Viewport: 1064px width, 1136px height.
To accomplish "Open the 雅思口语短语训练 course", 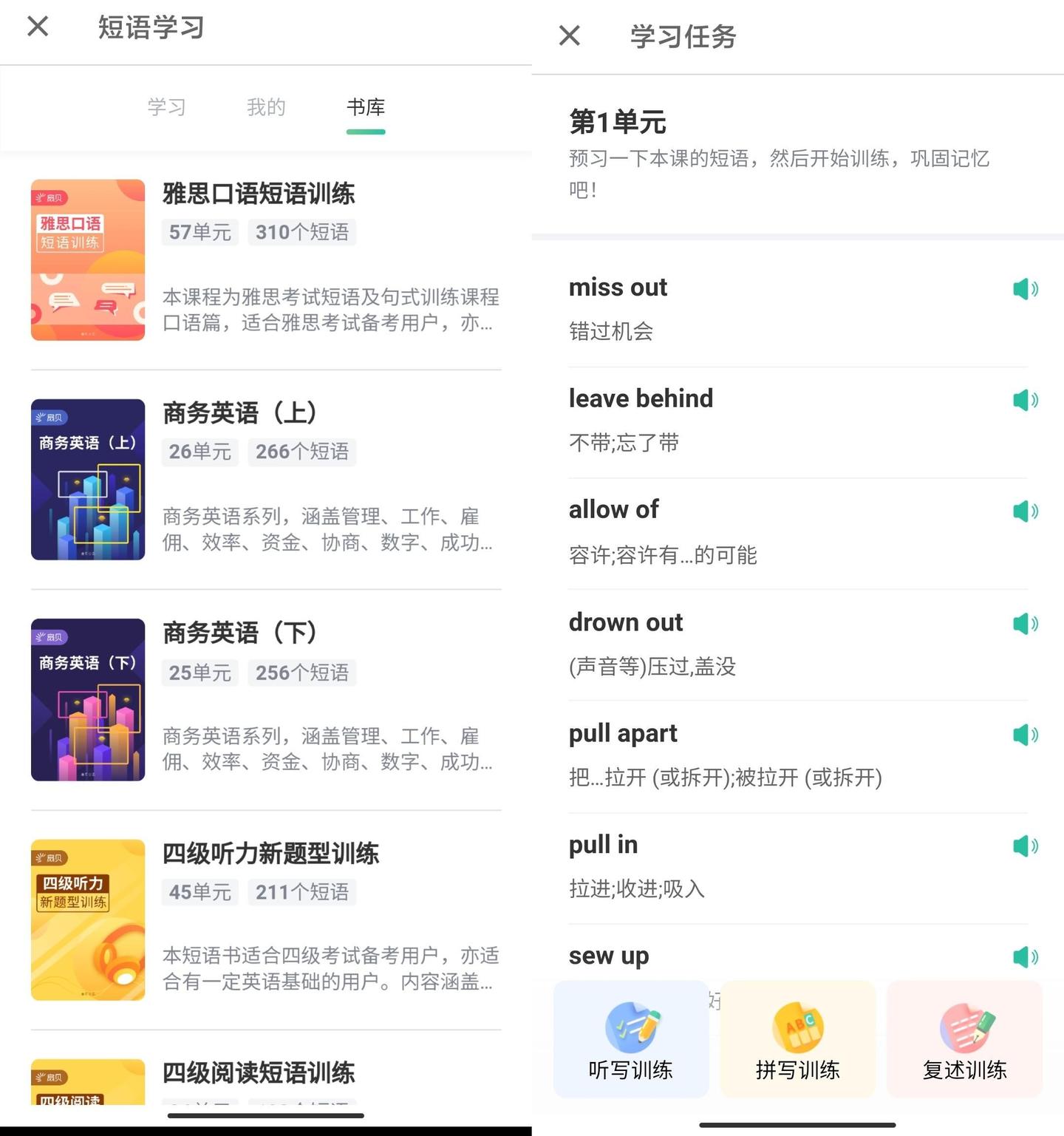I will pyautogui.click(x=266, y=259).
